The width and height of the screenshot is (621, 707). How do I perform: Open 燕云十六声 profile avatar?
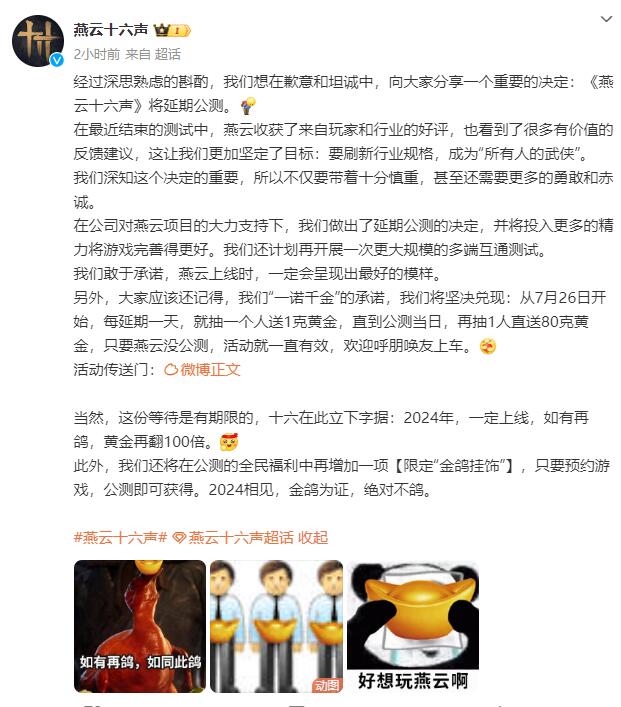[38, 41]
